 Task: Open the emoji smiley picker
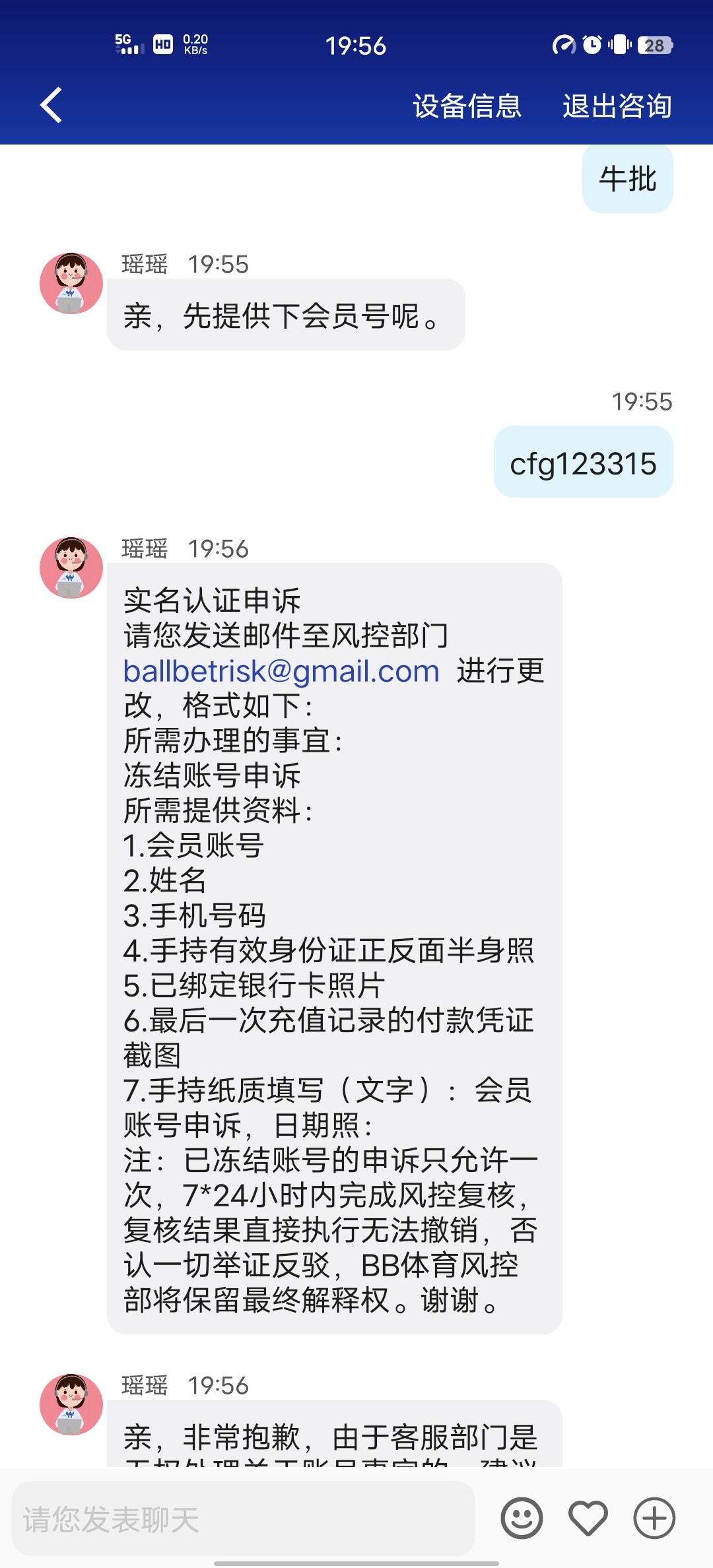pos(522,1519)
